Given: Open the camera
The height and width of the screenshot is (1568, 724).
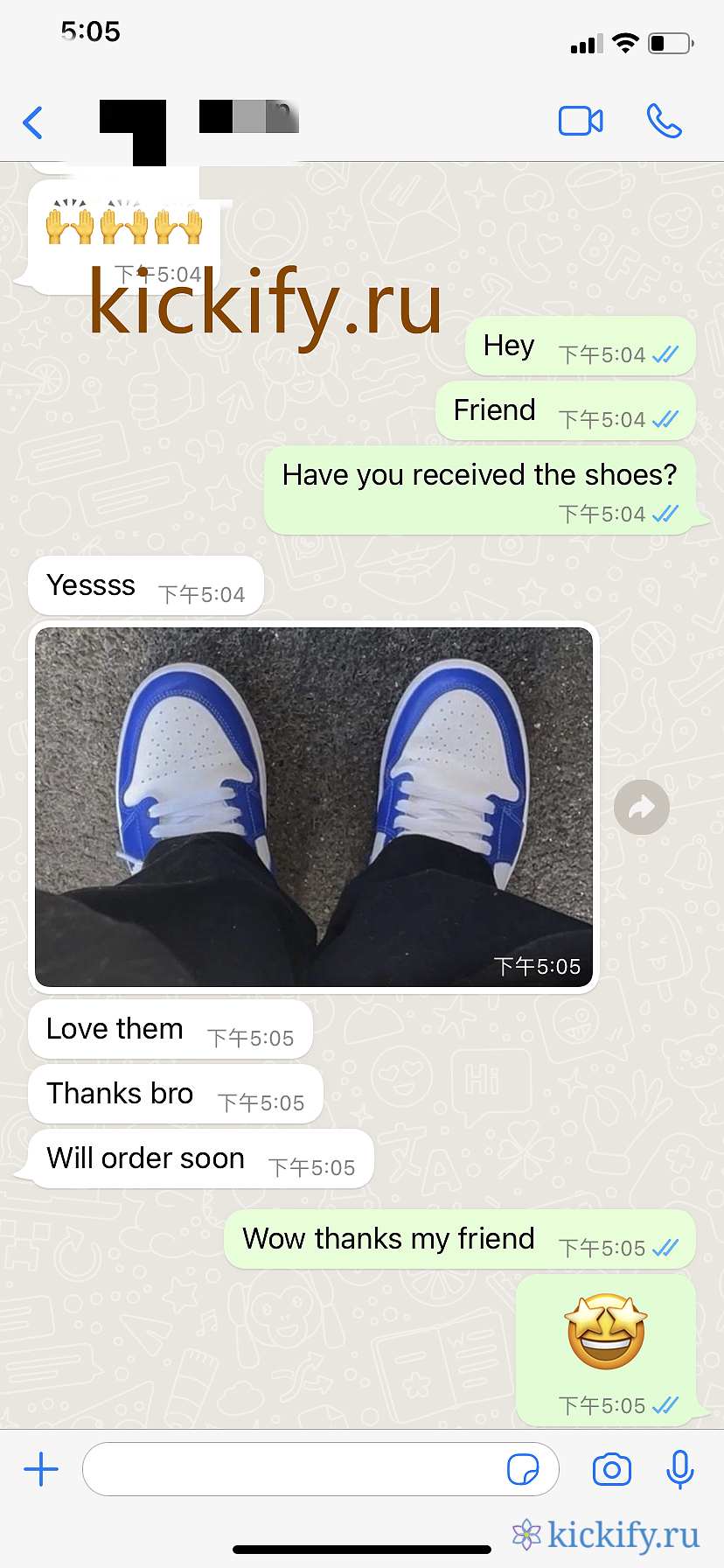Looking at the screenshot, I should pyautogui.click(x=611, y=1469).
